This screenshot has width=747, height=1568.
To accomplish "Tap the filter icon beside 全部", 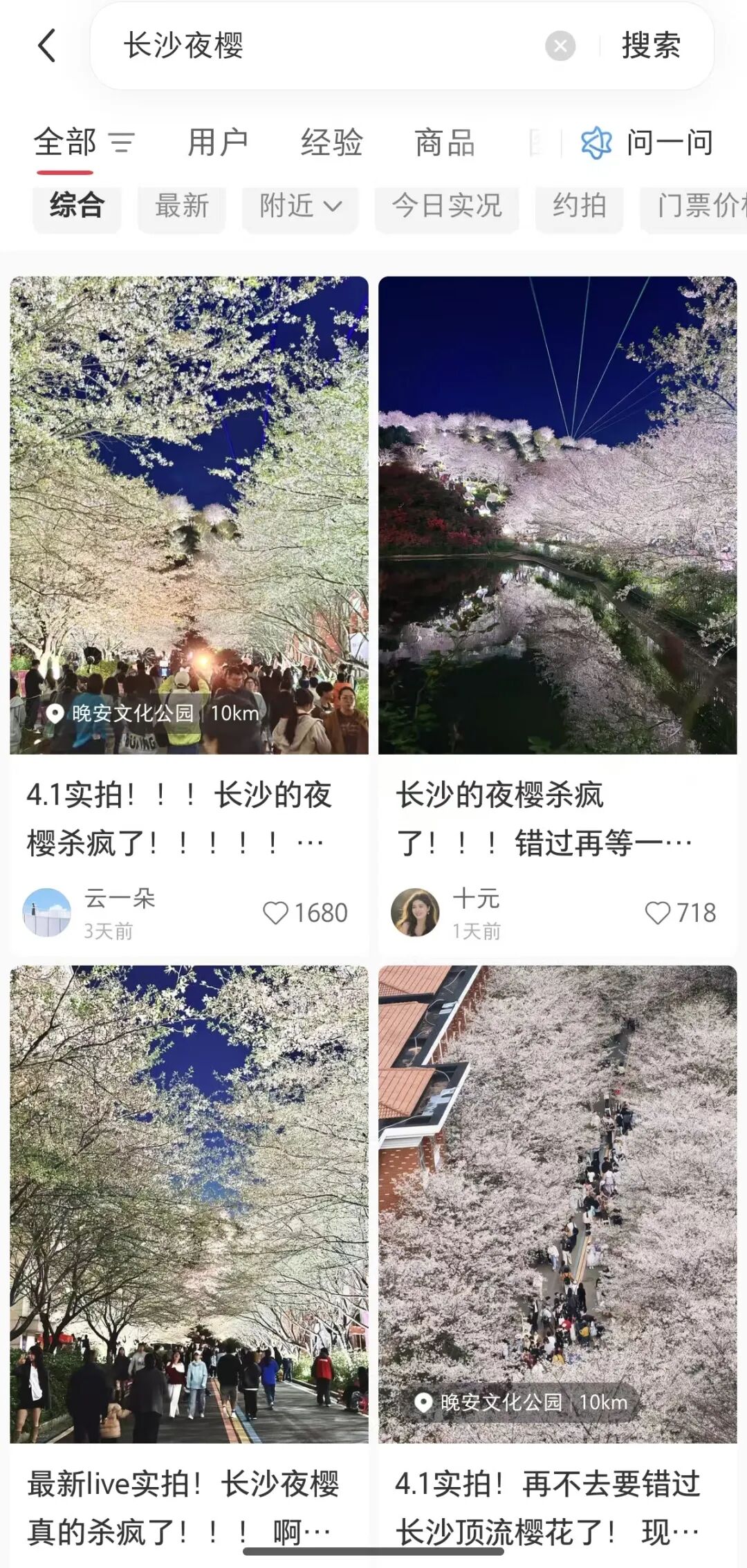I will pyautogui.click(x=123, y=143).
